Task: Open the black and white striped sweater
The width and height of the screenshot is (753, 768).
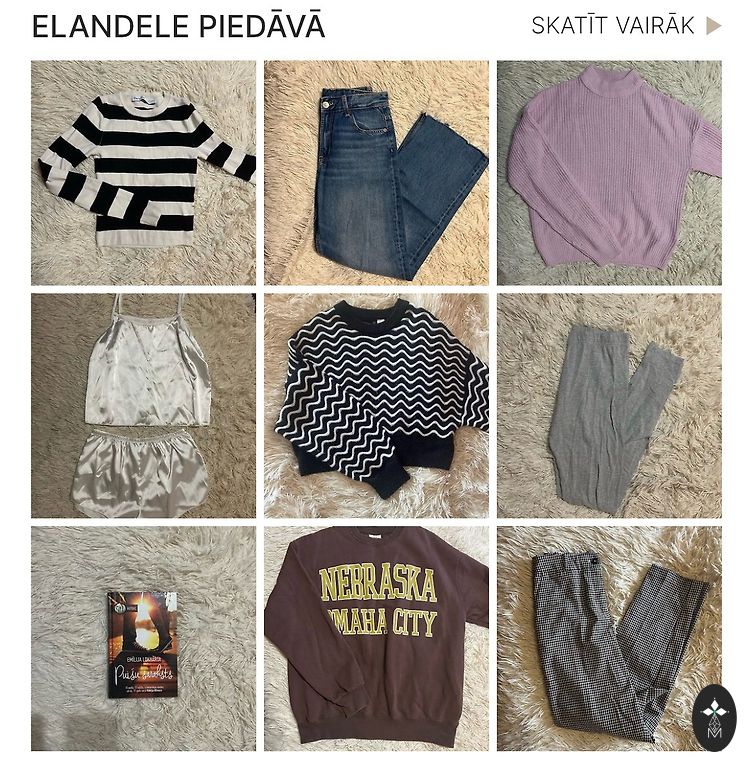Action: pos(143,172)
